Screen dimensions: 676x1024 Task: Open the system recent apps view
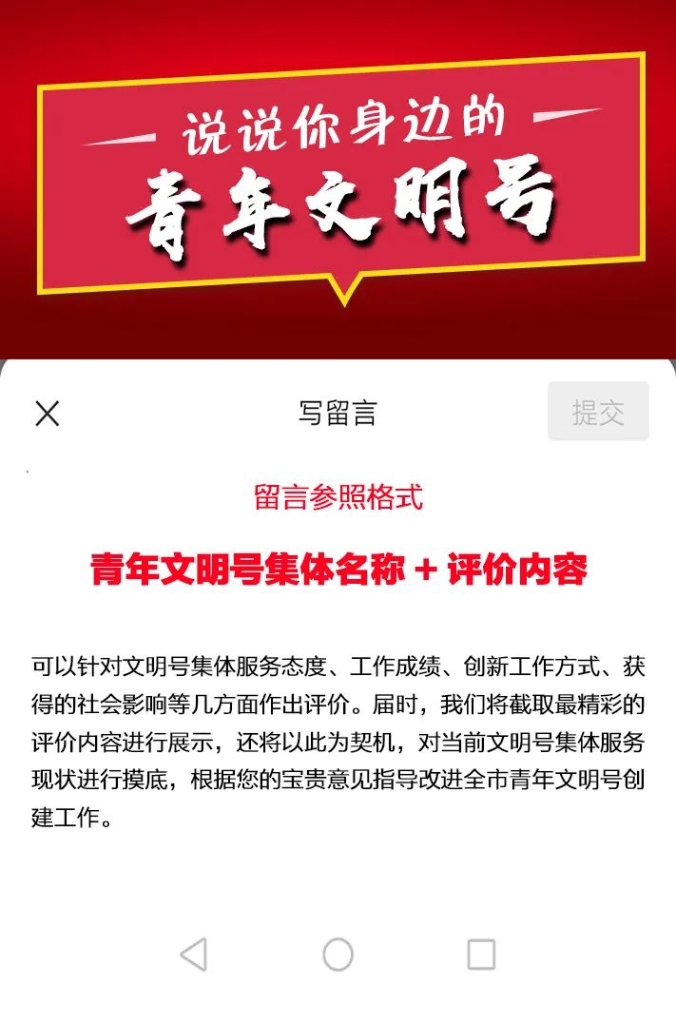481,954
